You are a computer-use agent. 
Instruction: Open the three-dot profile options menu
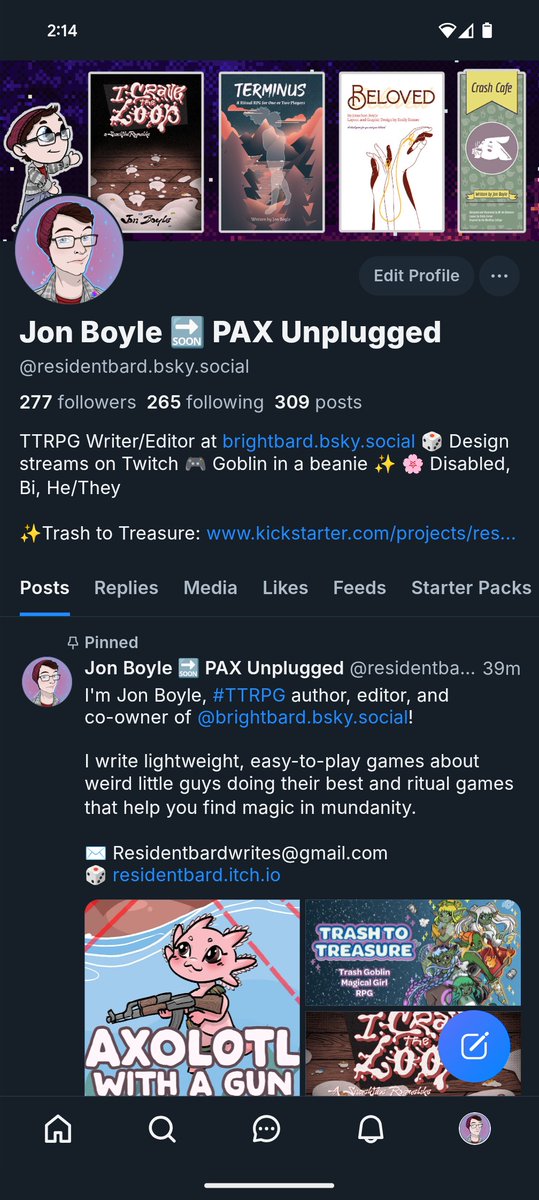tap(500, 276)
